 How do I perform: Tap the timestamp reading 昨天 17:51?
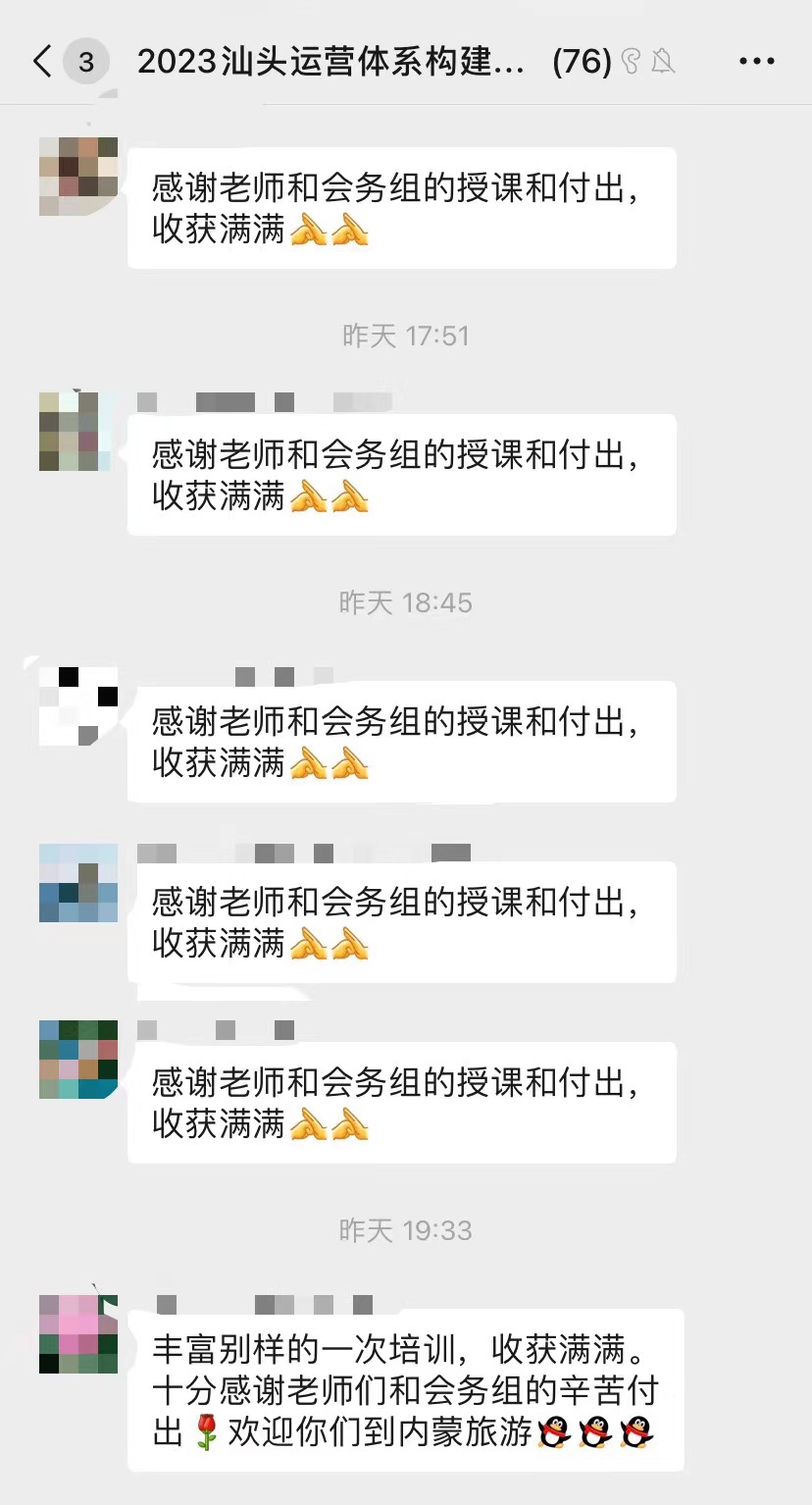coord(406,337)
